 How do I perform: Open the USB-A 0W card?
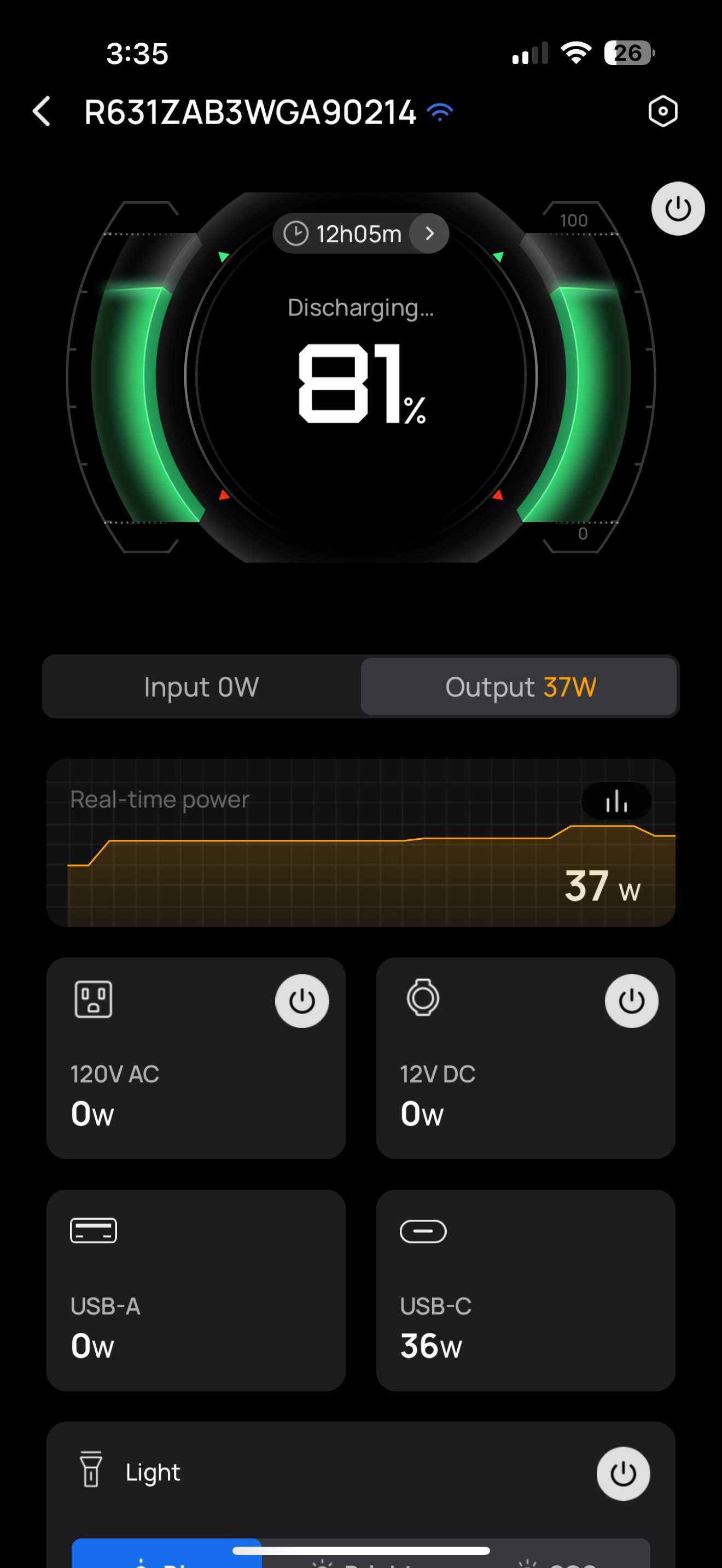point(195,1290)
